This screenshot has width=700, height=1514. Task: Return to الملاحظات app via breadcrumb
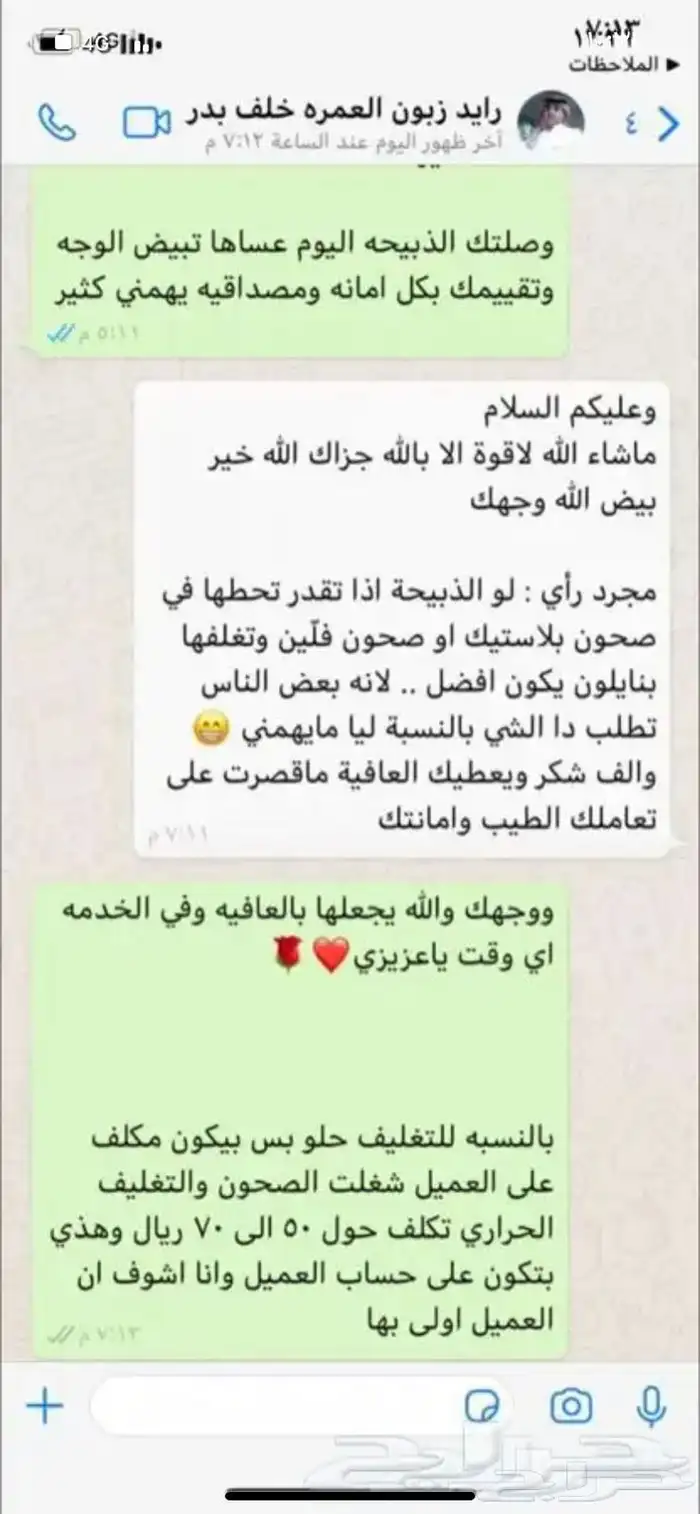coord(615,65)
